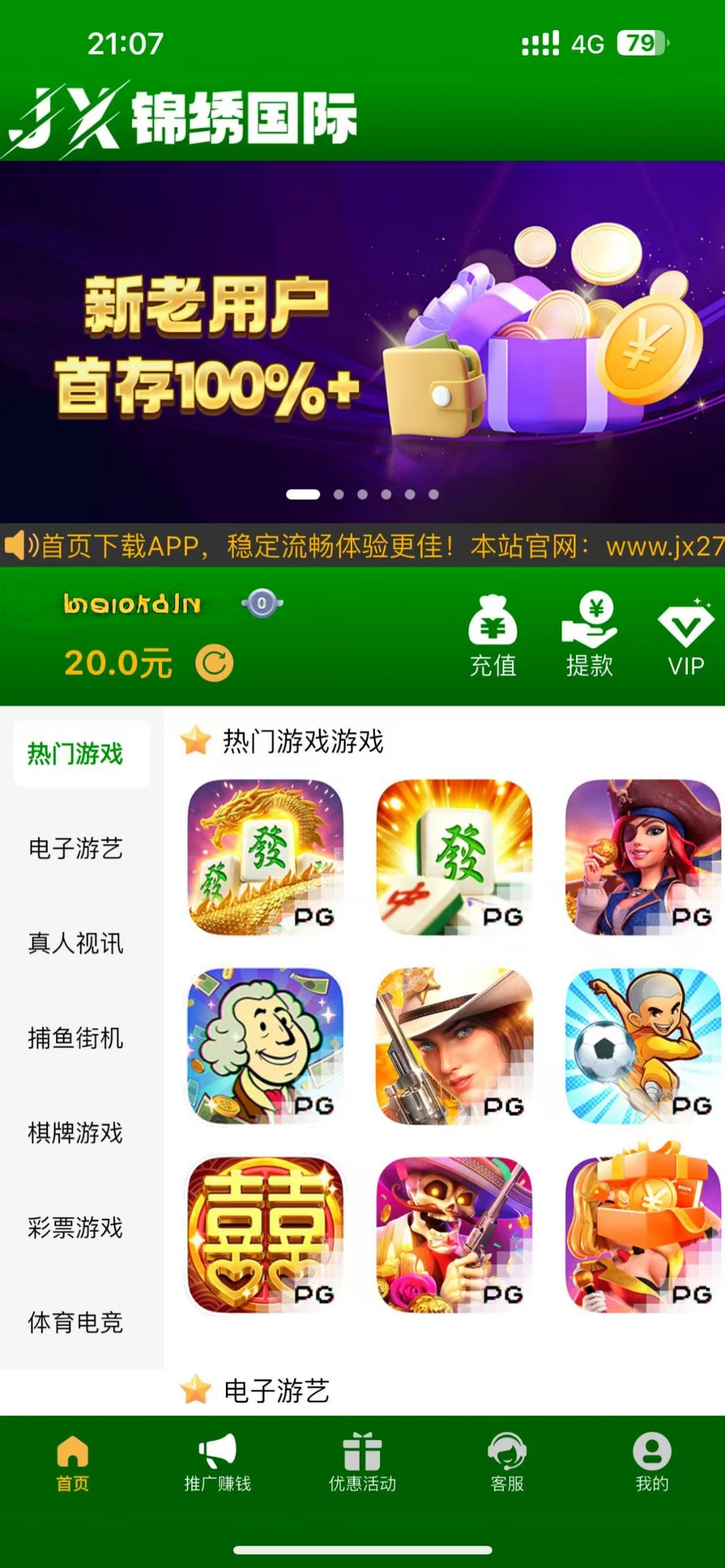This screenshot has height=1568, width=725.
Task: Open the 优惠活动 promotions tab
Action: (x=362, y=1462)
